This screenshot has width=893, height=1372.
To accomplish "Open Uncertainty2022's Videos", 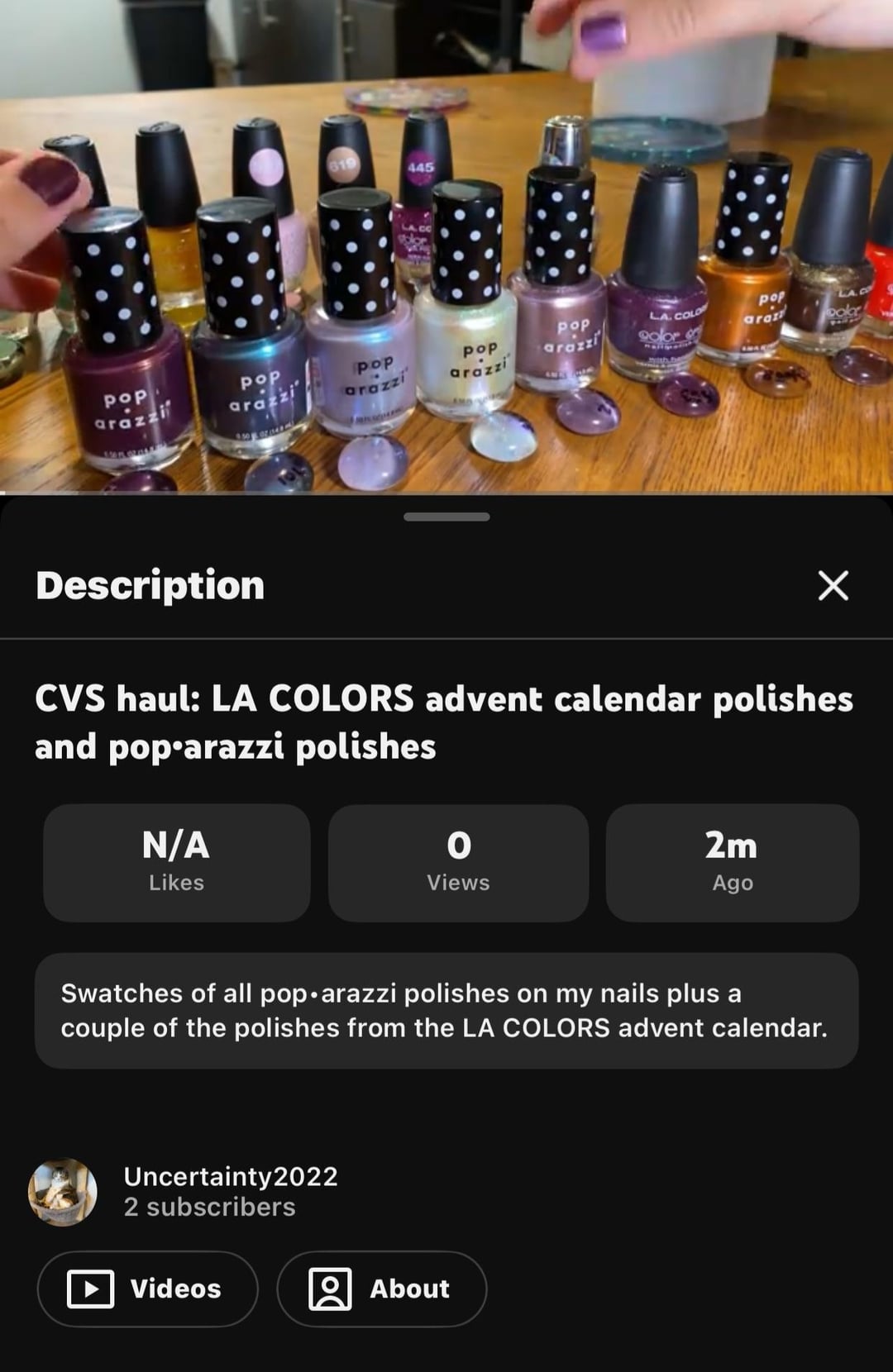I will (147, 1289).
